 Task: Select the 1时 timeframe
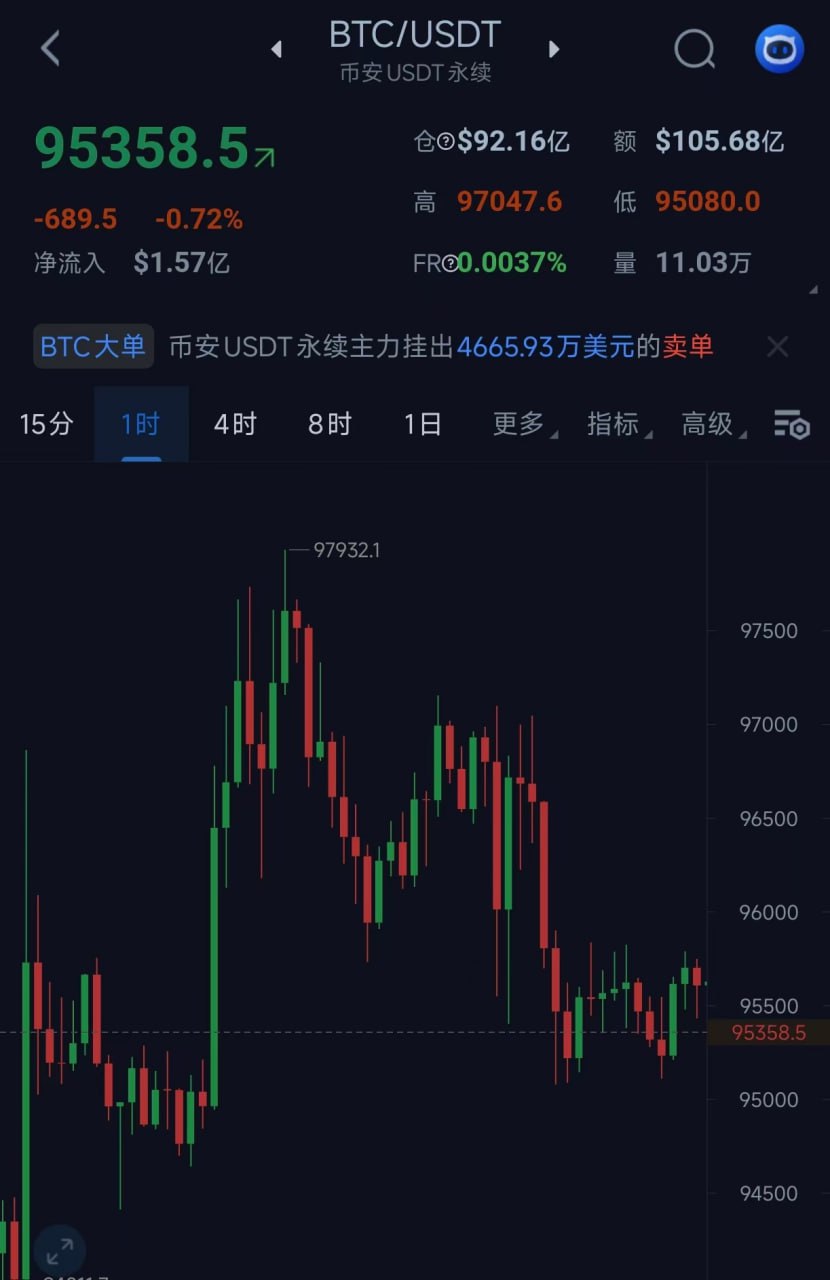coord(140,424)
